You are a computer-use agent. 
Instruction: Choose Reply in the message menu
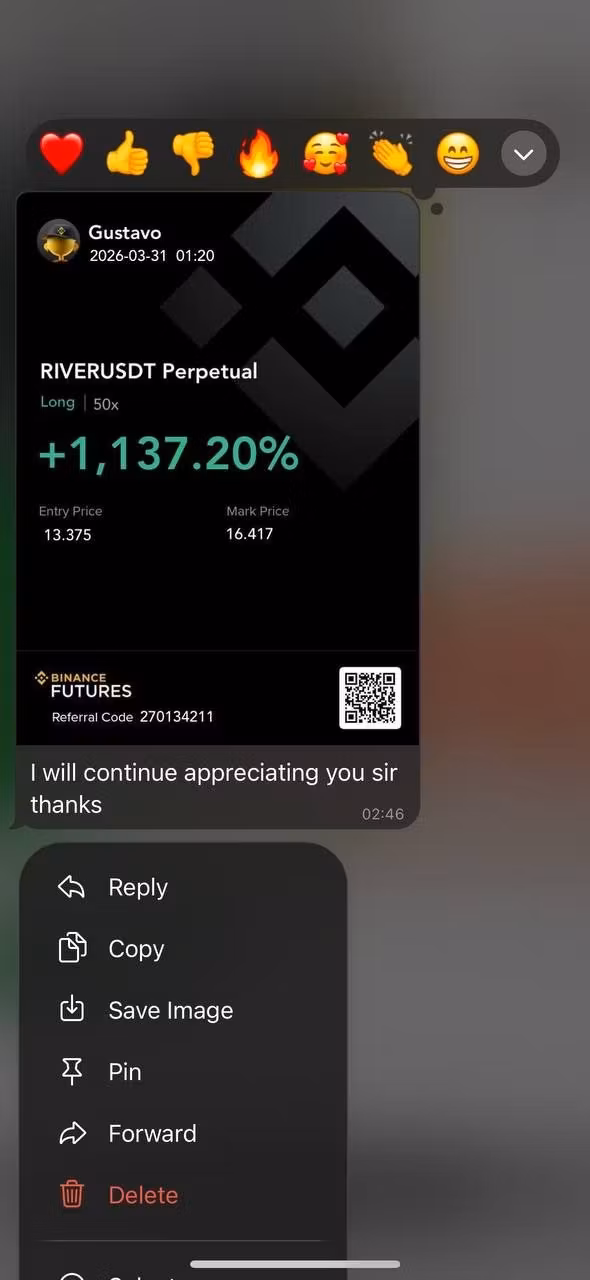tap(183, 887)
